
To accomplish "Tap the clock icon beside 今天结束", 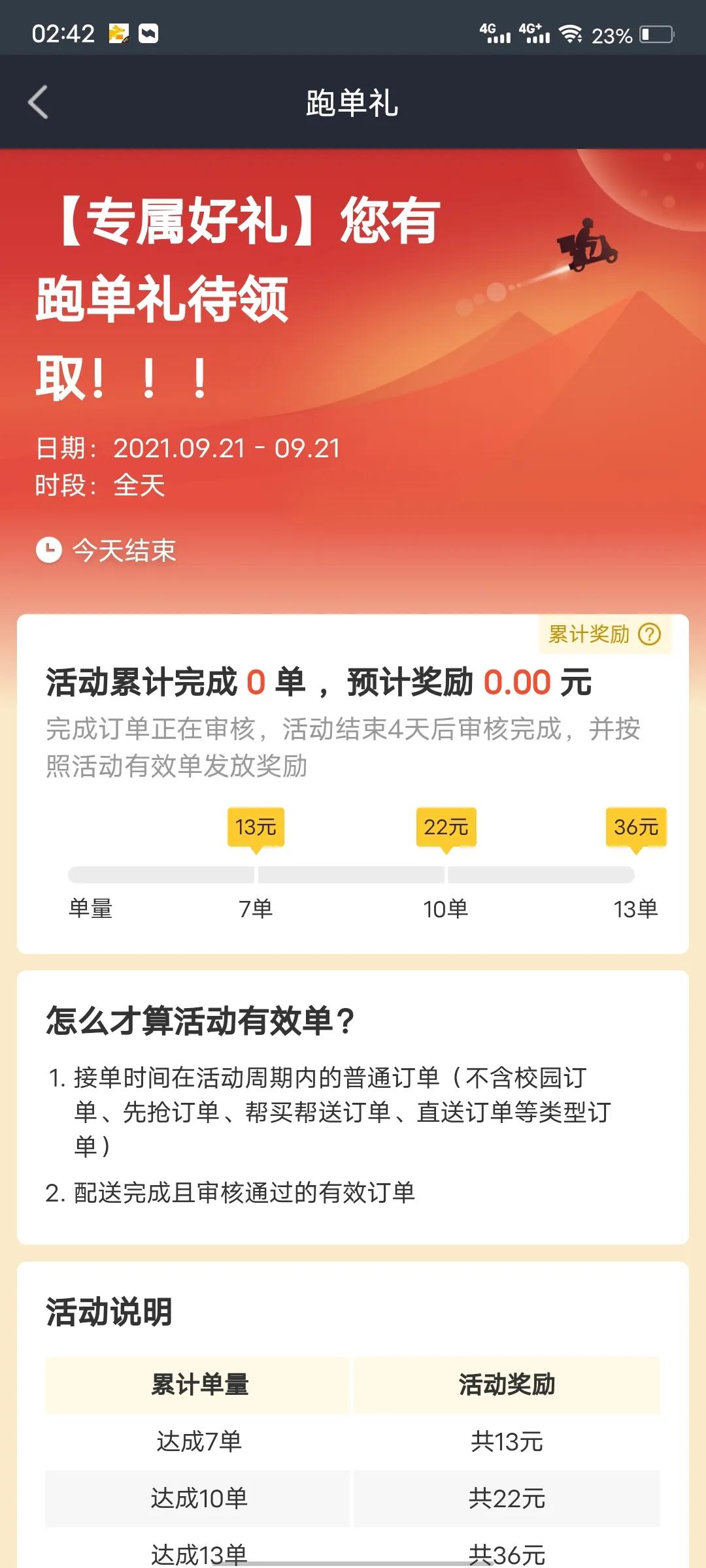I will (x=50, y=549).
